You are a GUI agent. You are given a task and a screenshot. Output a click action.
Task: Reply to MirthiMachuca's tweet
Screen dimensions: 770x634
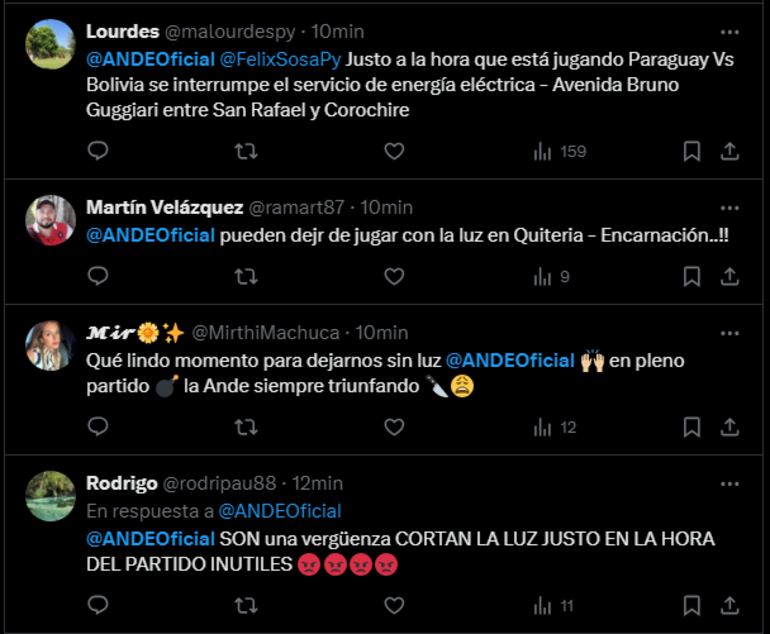(x=98, y=427)
